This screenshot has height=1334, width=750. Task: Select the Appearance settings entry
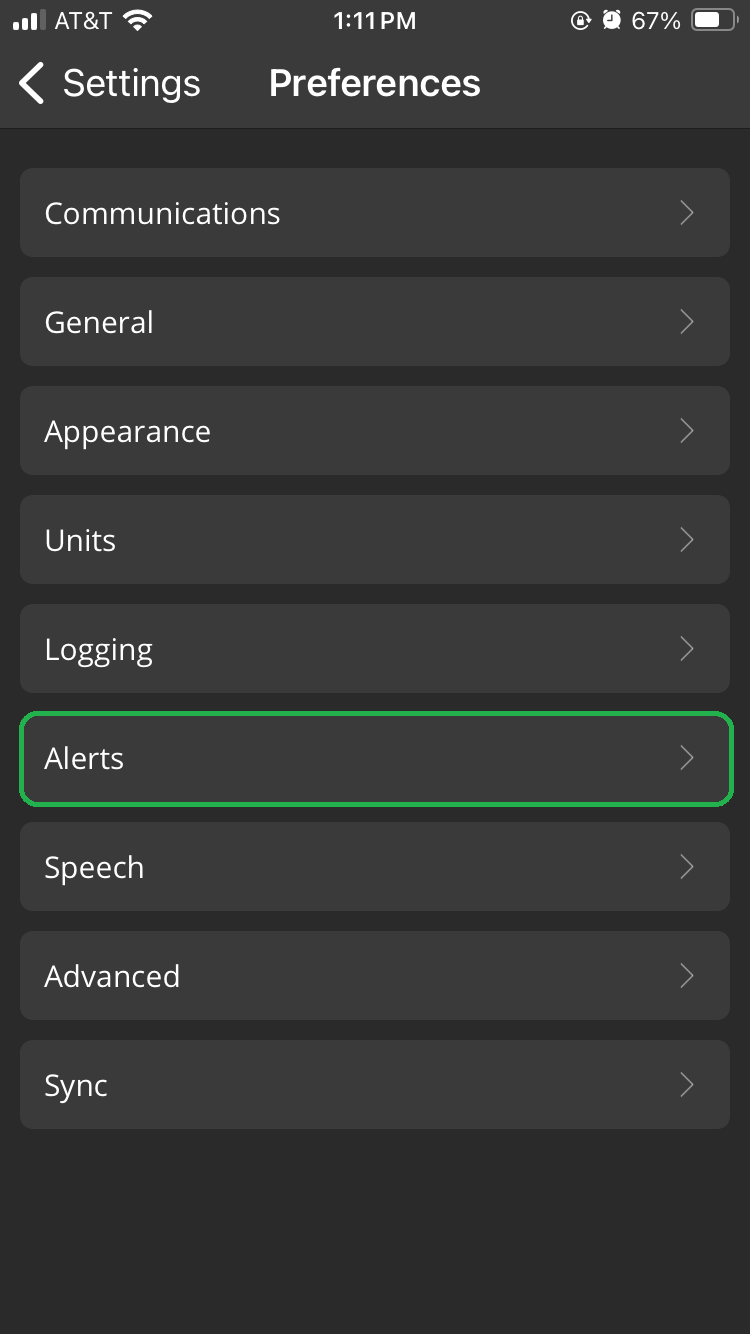point(375,430)
